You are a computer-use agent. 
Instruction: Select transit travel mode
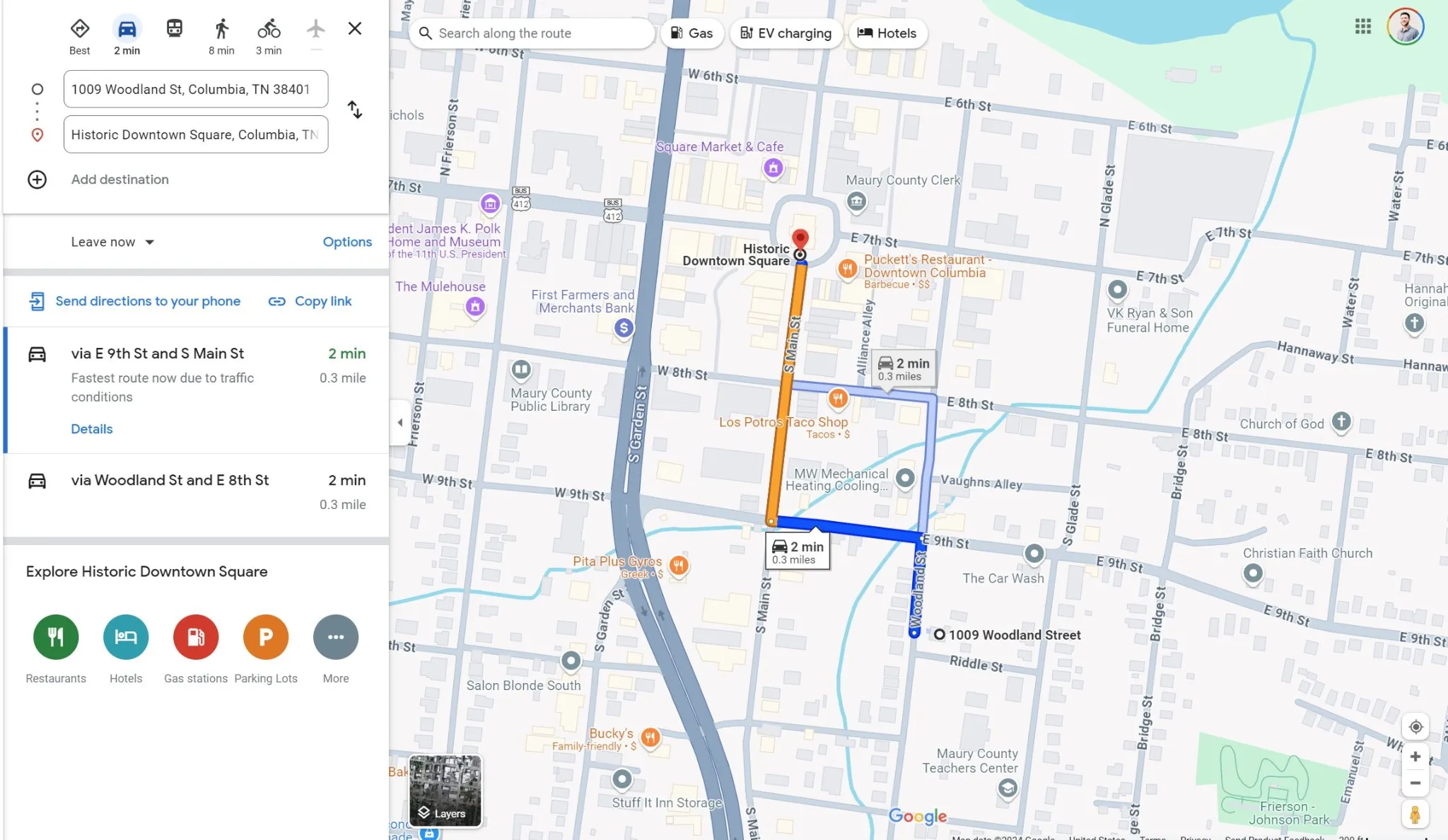174,29
